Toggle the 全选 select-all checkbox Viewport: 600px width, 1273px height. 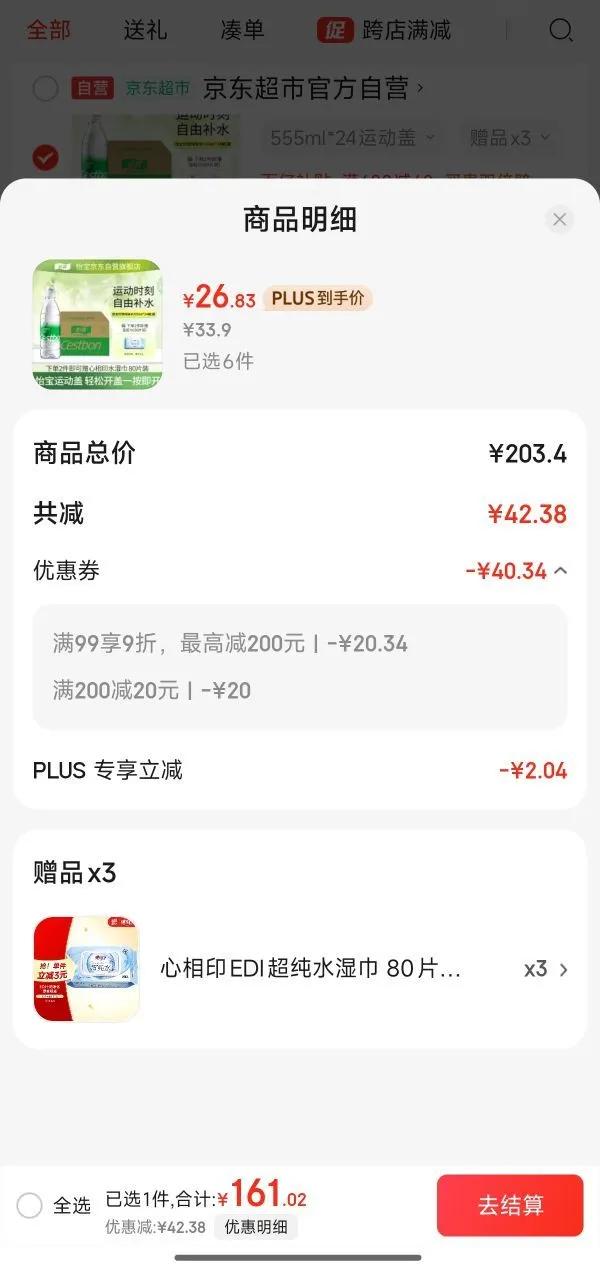[x=30, y=1205]
